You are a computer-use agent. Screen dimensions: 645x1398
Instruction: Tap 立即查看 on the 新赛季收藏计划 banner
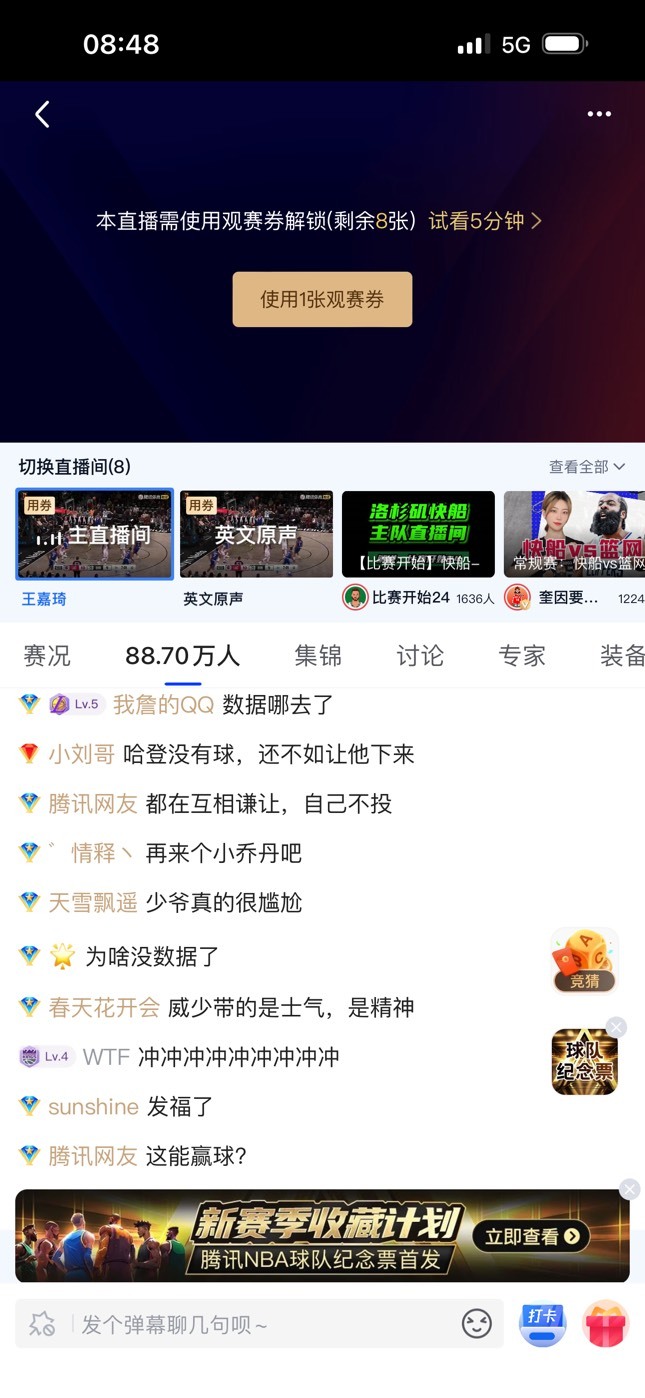[530, 1237]
